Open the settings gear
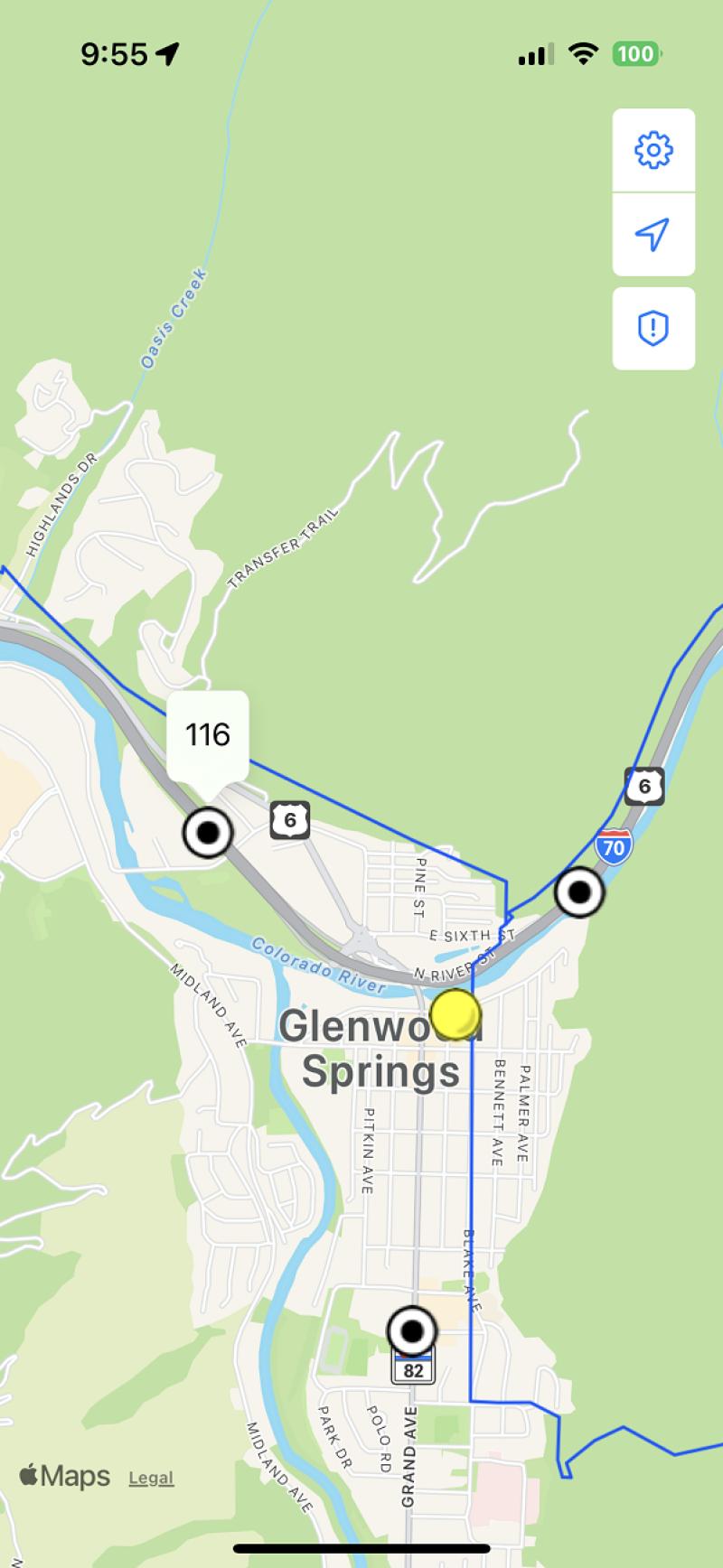Screen dimensions: 723x1568 (x=653, y=150)
